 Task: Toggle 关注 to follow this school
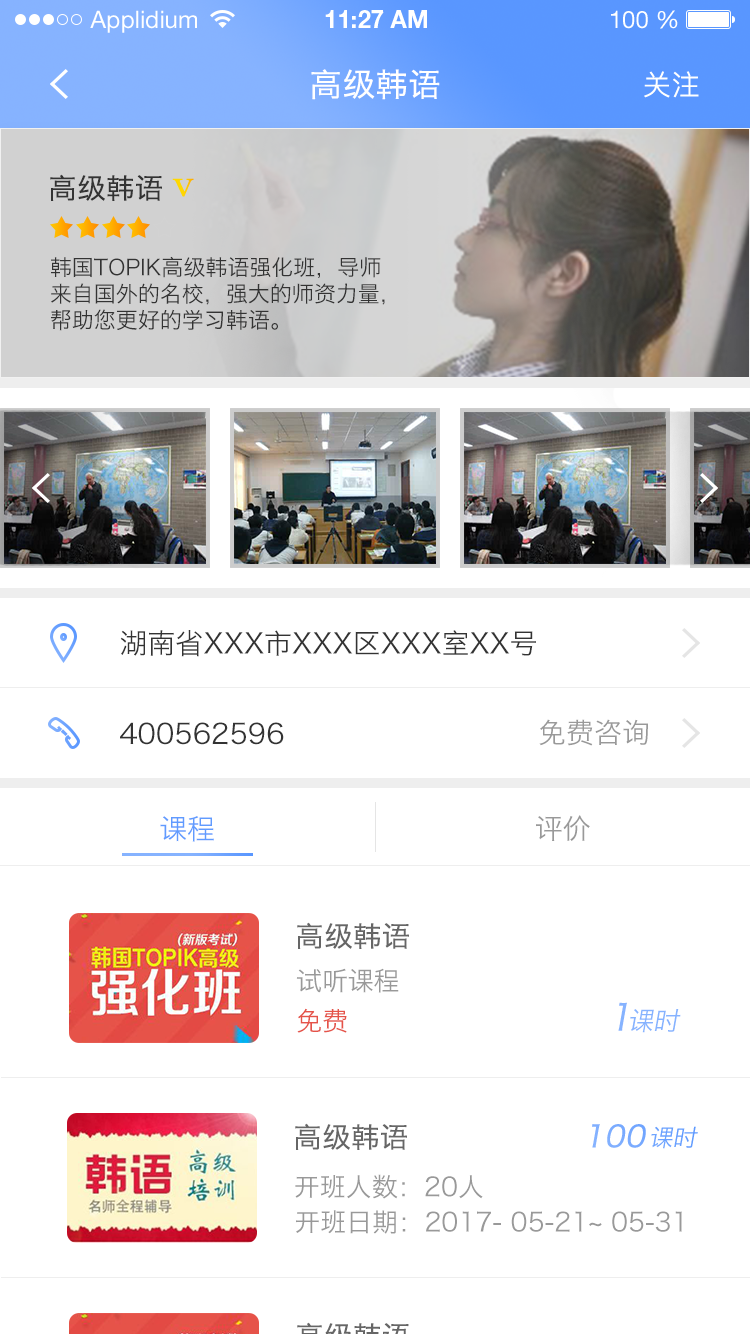pos(673,86)
